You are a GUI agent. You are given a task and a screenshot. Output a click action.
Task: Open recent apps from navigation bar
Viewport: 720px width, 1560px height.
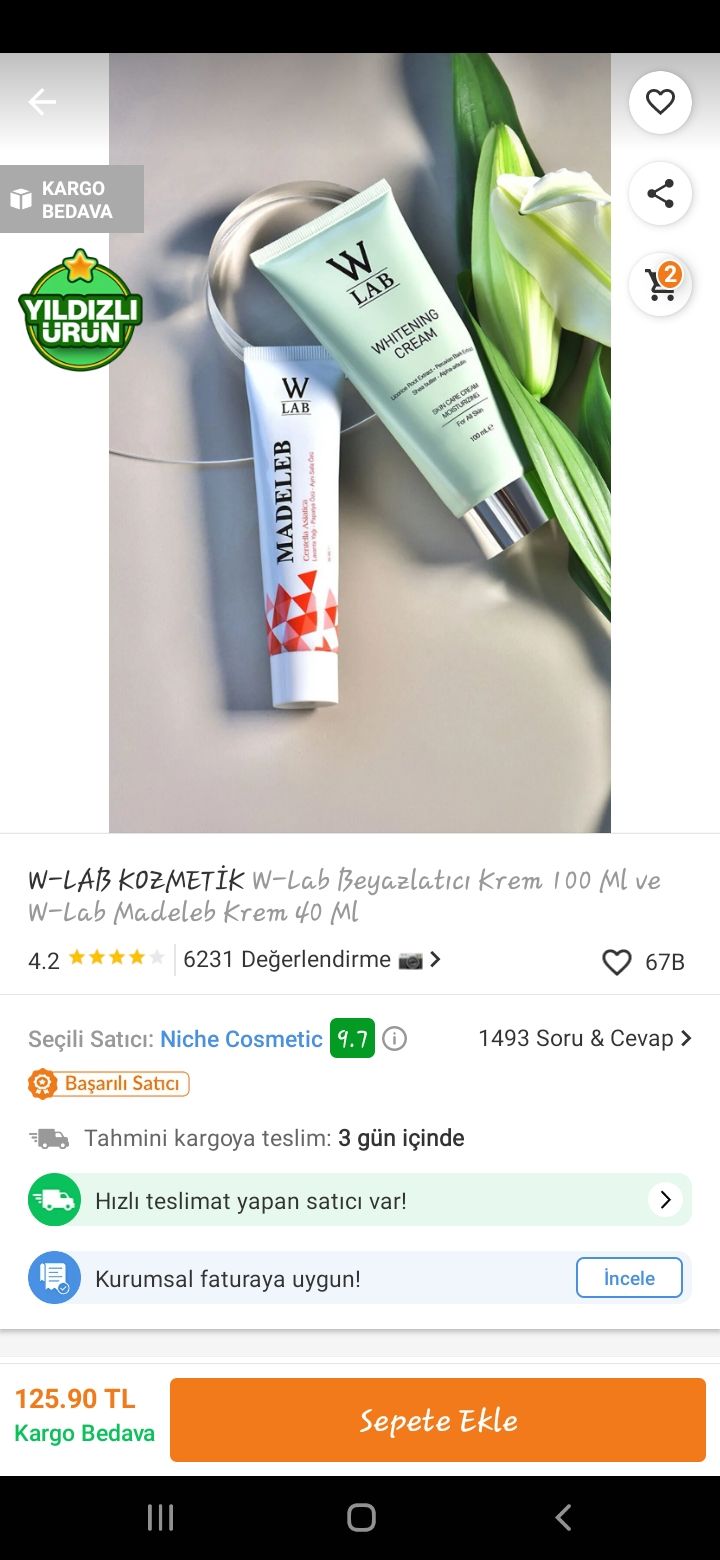[160, 1517]
